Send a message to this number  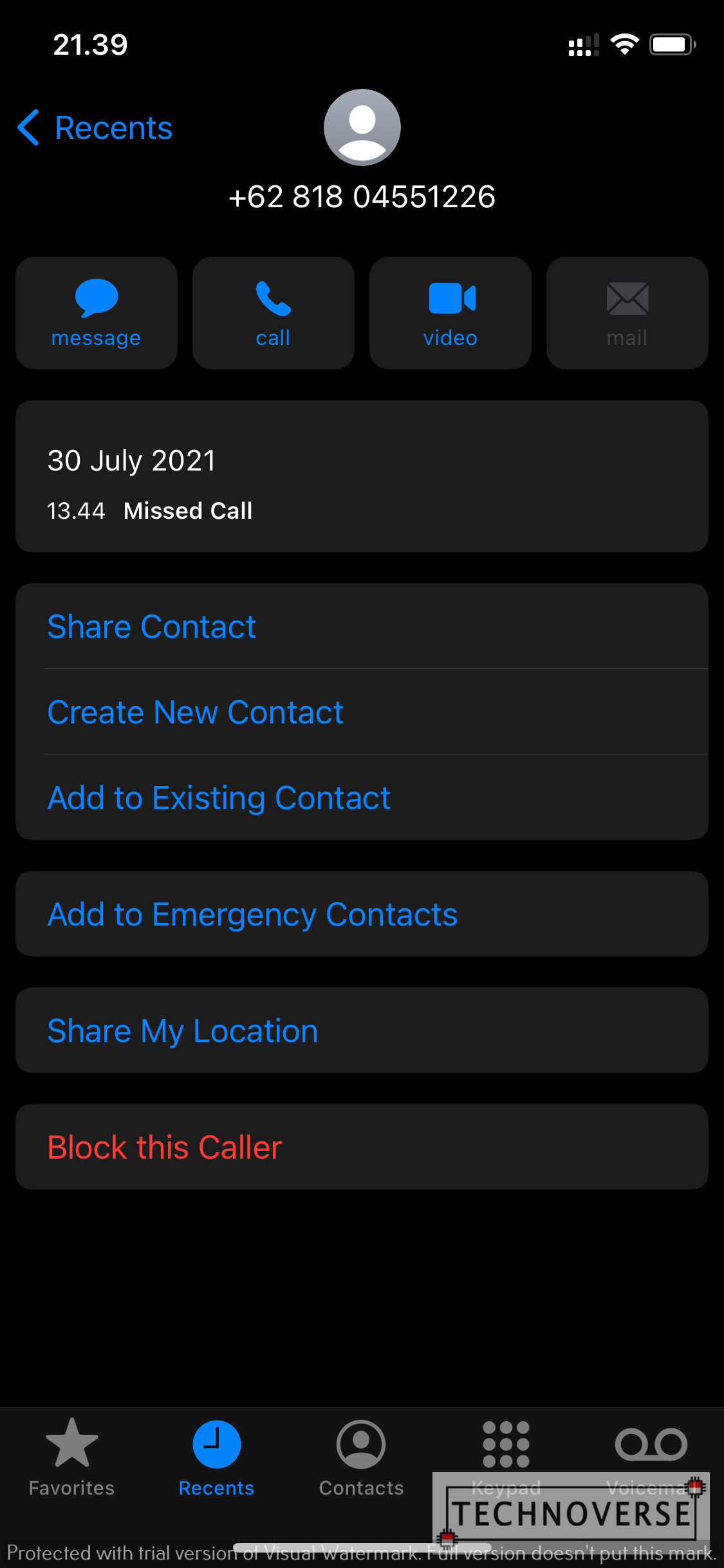click(97, 313)
